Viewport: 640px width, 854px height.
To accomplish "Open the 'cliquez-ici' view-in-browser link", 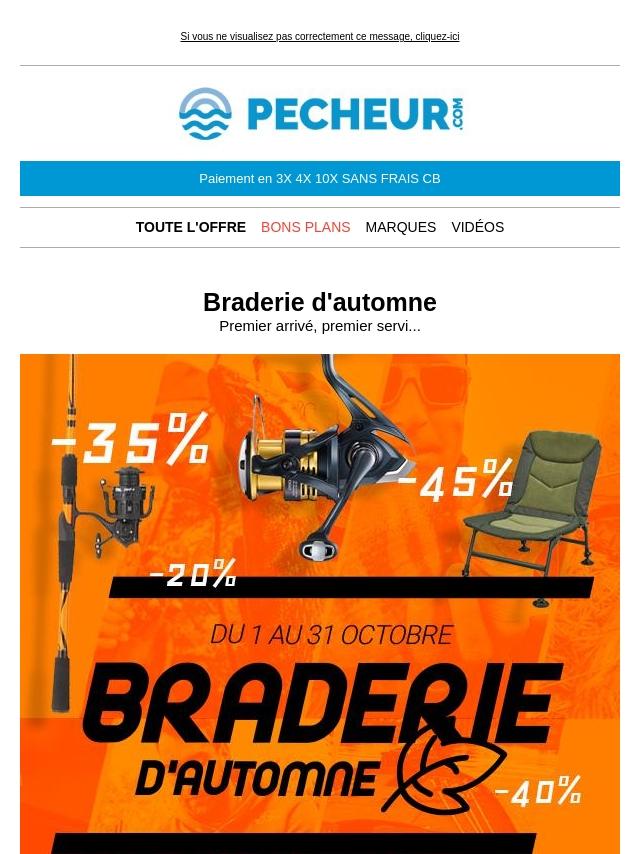I will [x=437, y=37].
